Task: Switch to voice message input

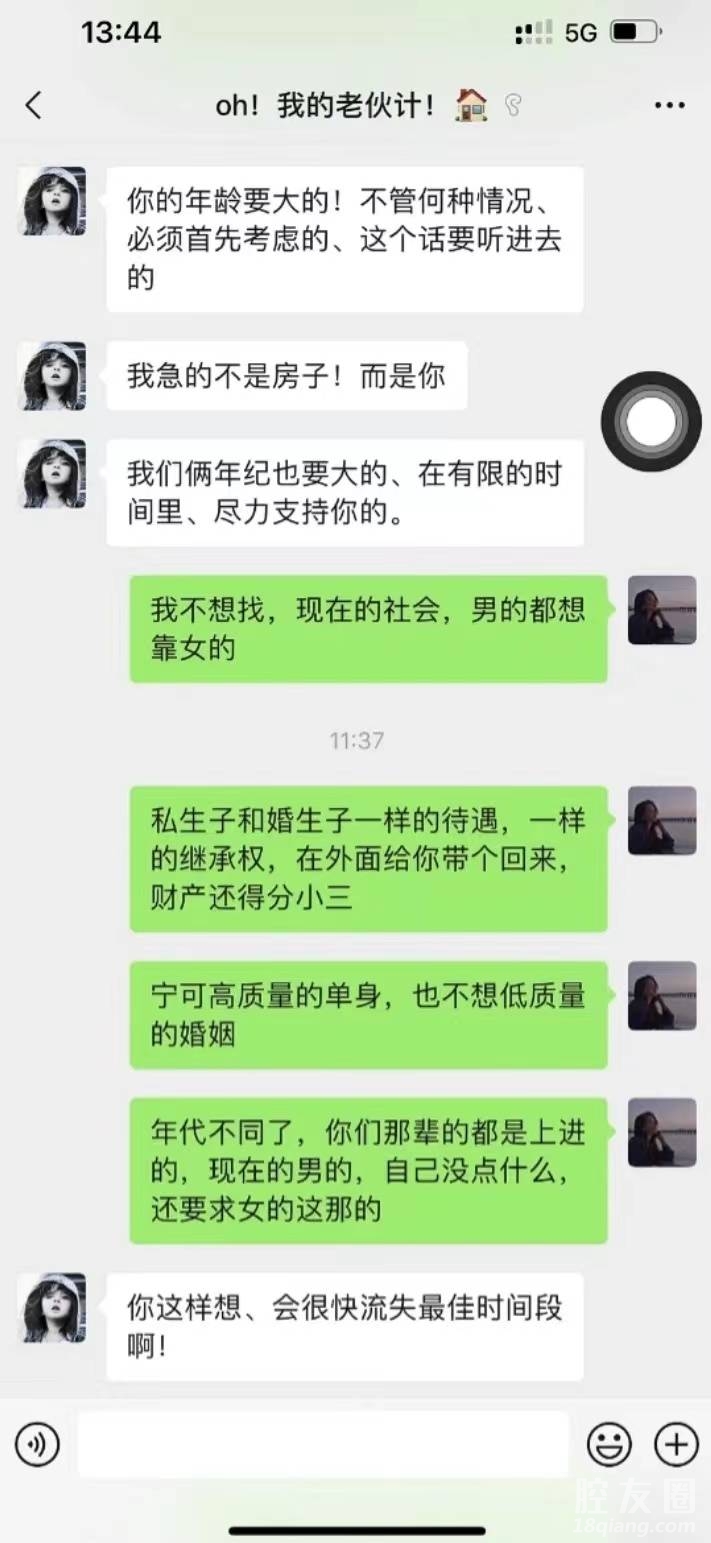Action: point(37,1444)
